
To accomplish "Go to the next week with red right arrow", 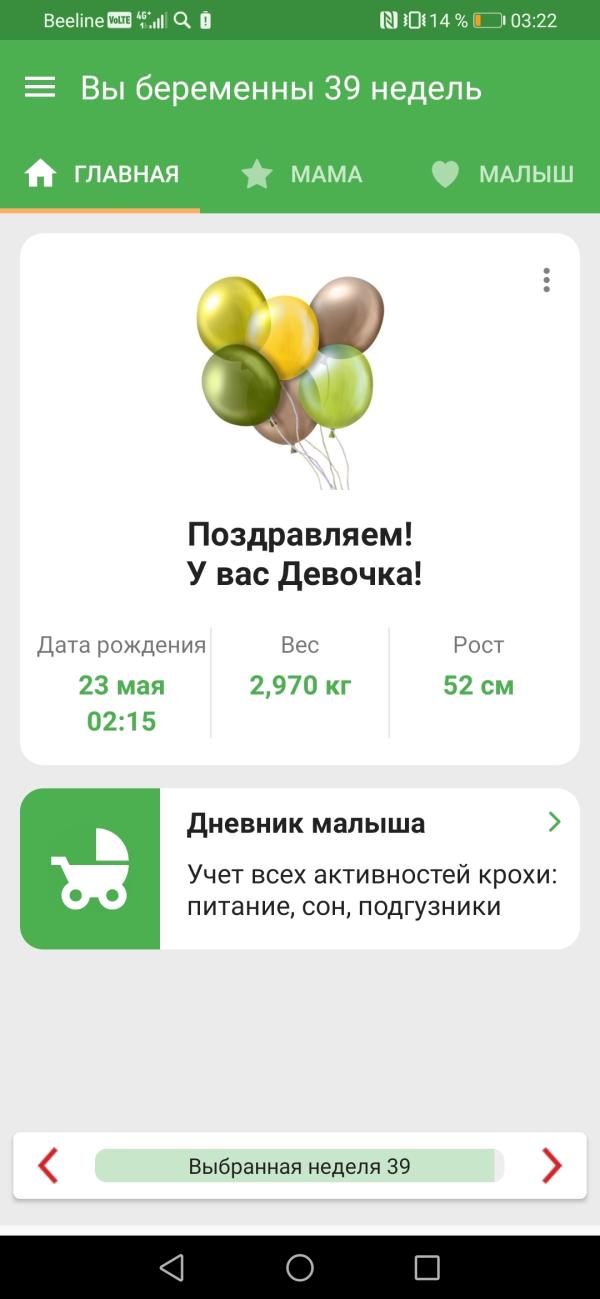I will (x=551, y=1165).
